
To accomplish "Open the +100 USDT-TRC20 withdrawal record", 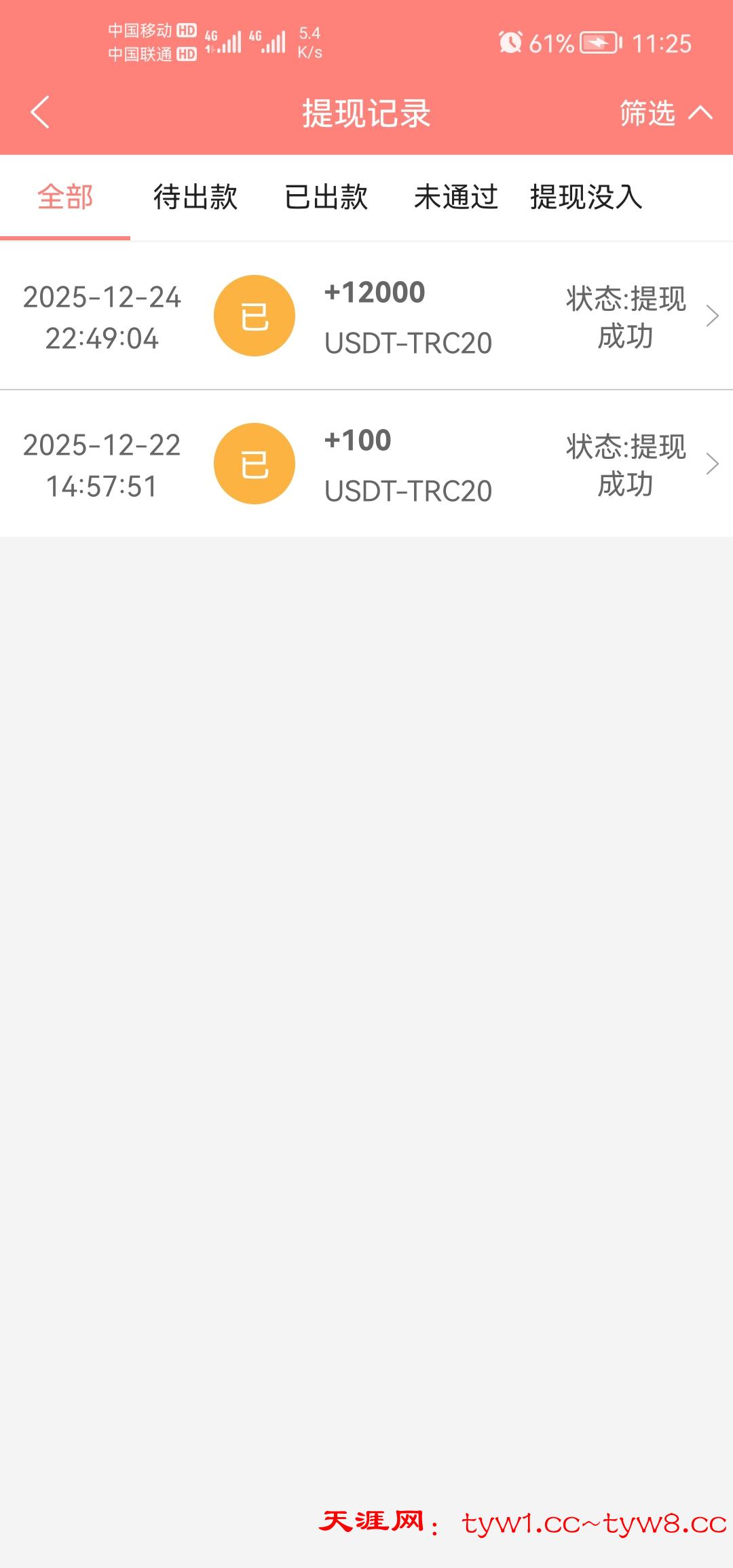I will click(x=366, y=464).
